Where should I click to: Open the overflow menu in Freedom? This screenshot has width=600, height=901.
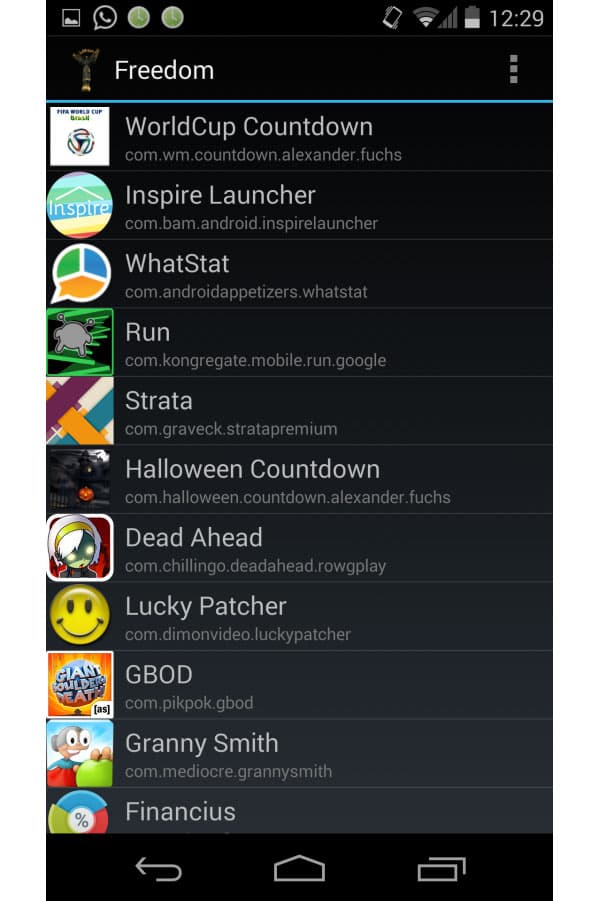[513, 70]
